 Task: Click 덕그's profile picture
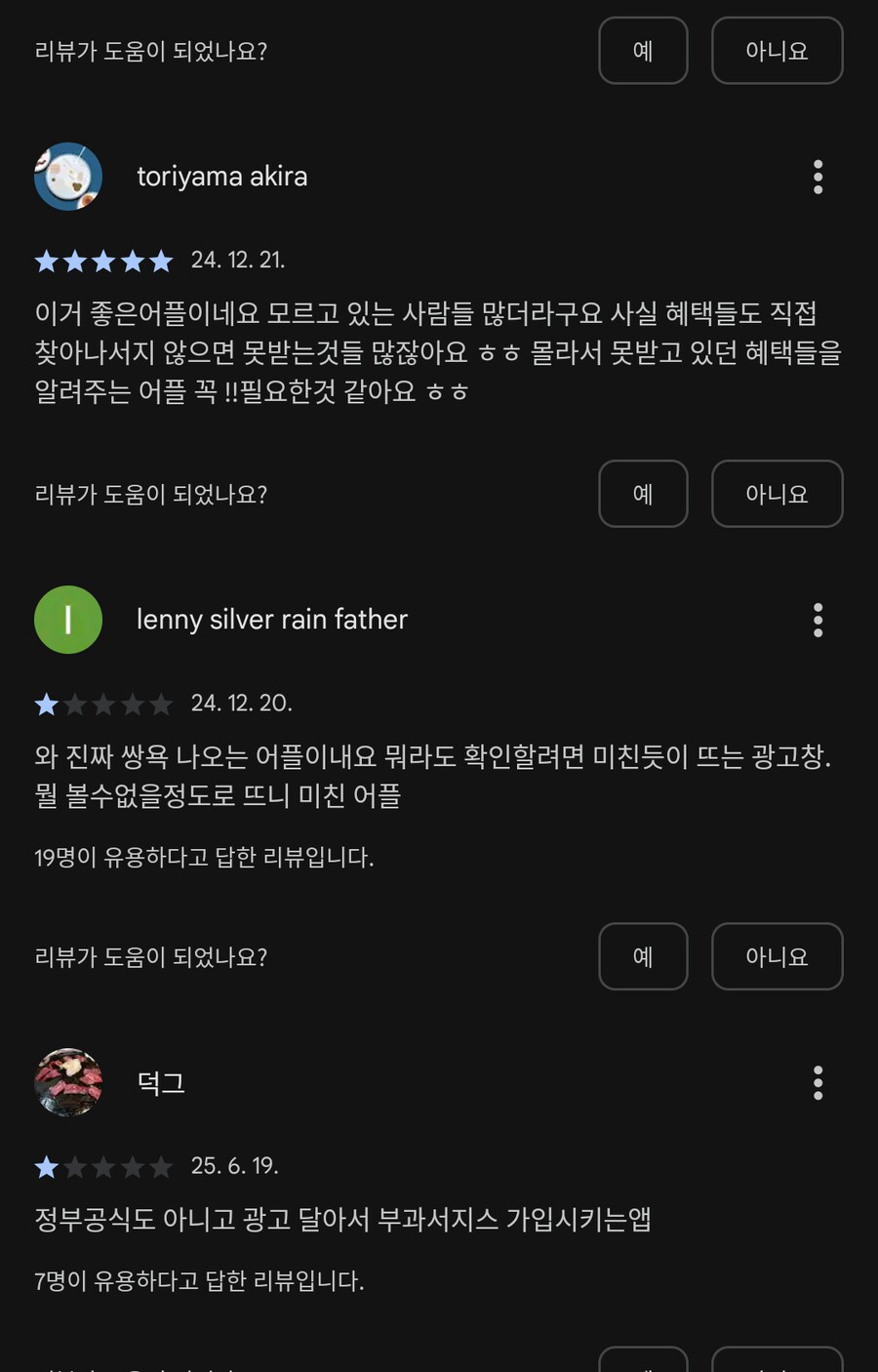pos(68,1083)
